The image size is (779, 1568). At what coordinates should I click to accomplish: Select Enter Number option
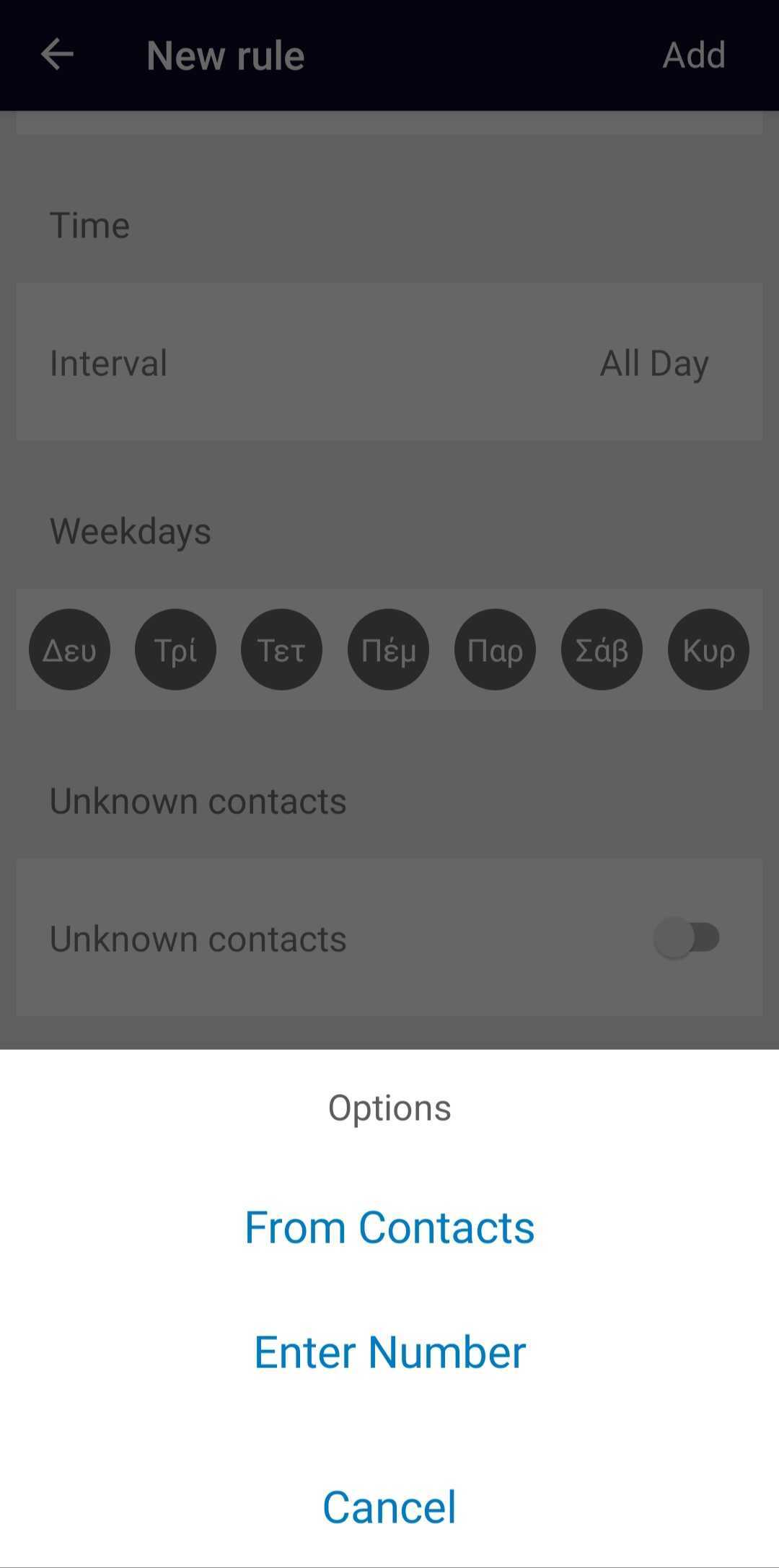click(x=389, y=1352)
